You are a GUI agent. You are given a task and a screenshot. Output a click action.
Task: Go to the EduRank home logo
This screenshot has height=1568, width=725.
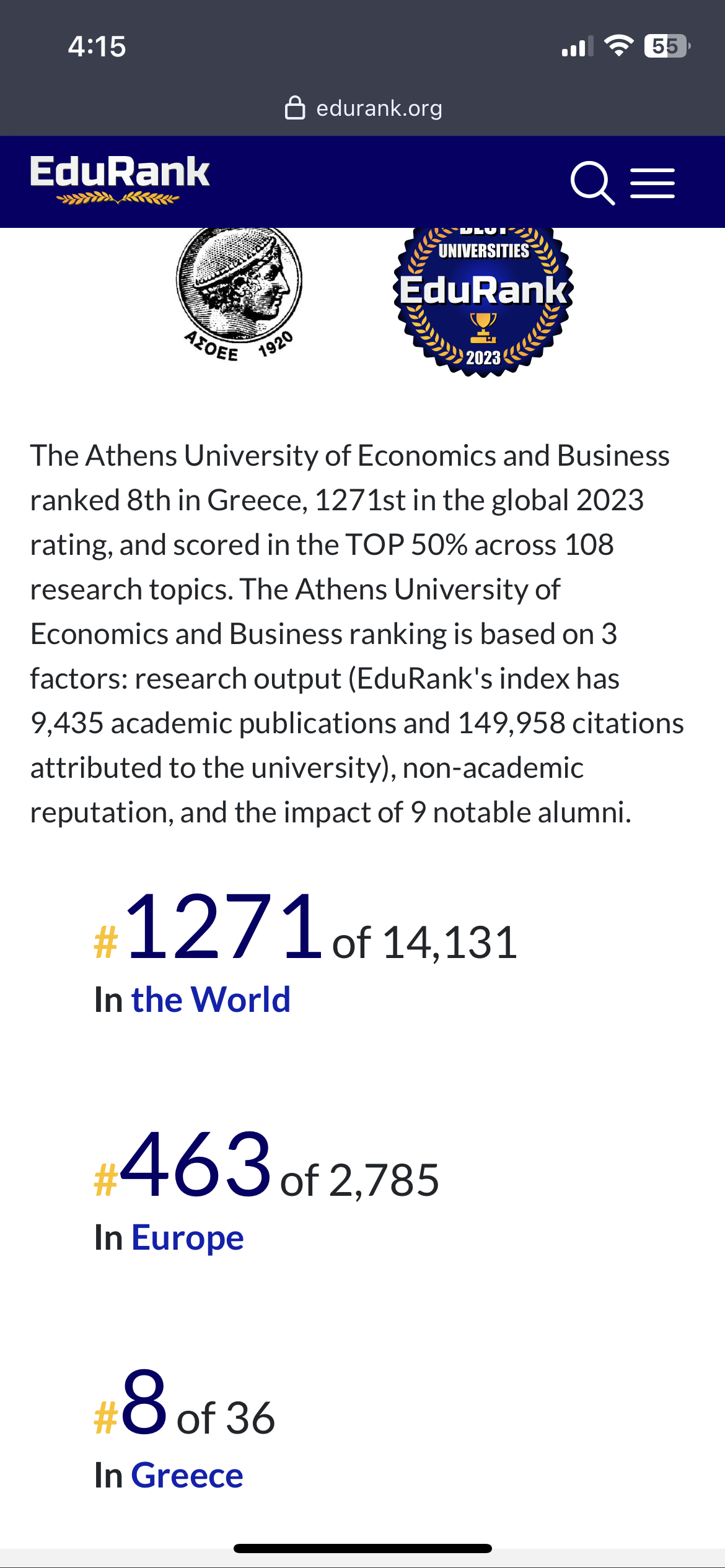(x=120, y=180)
